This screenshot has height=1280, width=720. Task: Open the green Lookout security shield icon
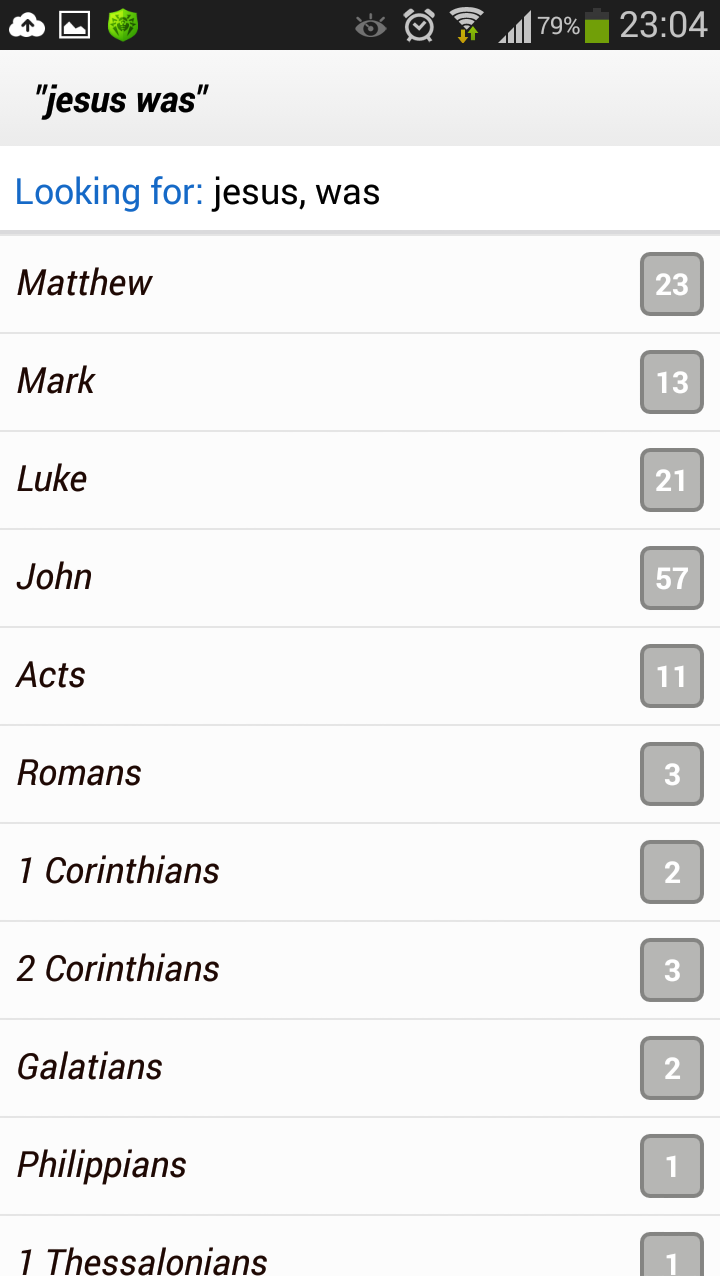click(x=122, y=25)
